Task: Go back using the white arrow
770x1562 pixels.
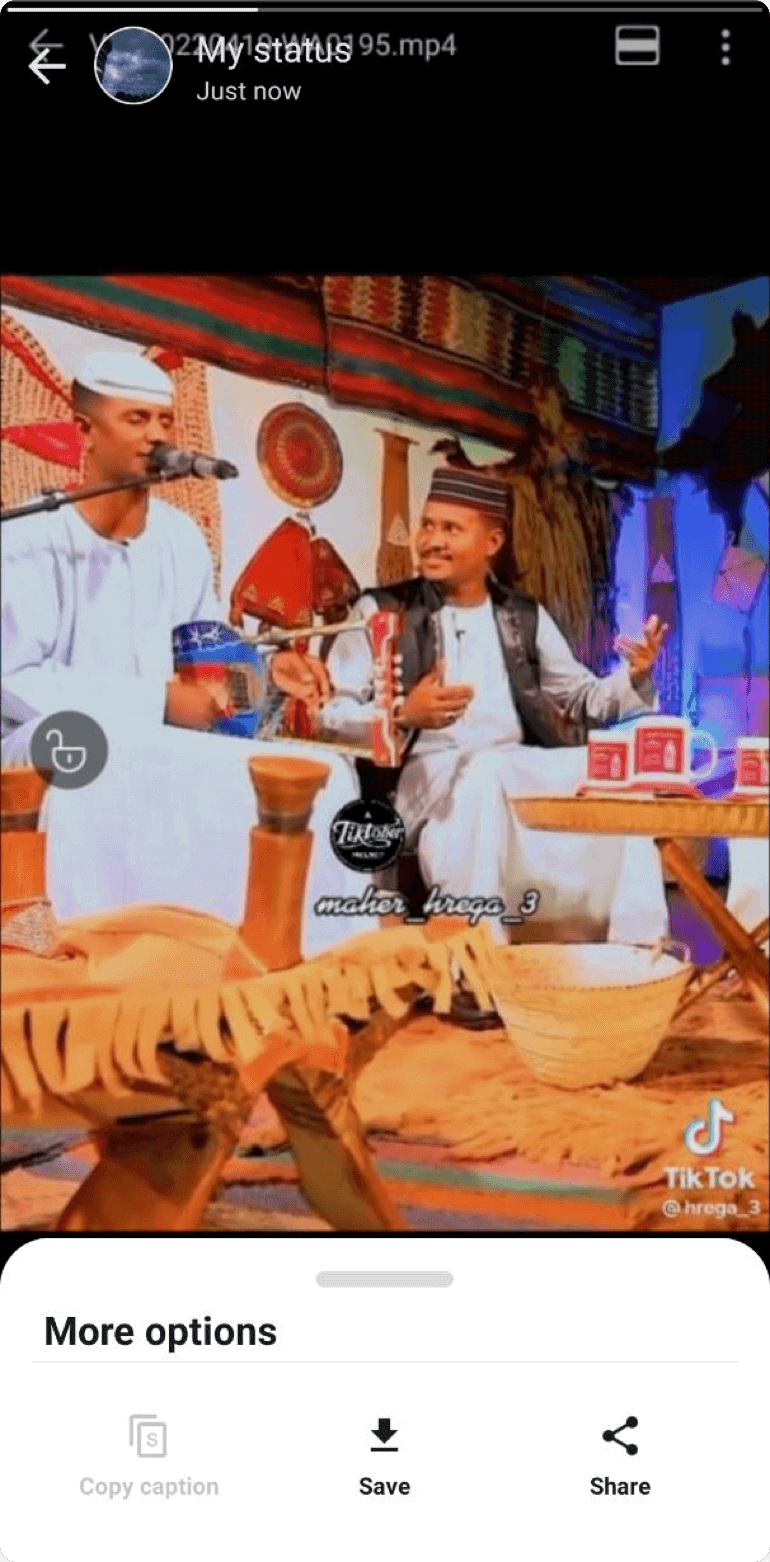Action: (x=46, y=65)
